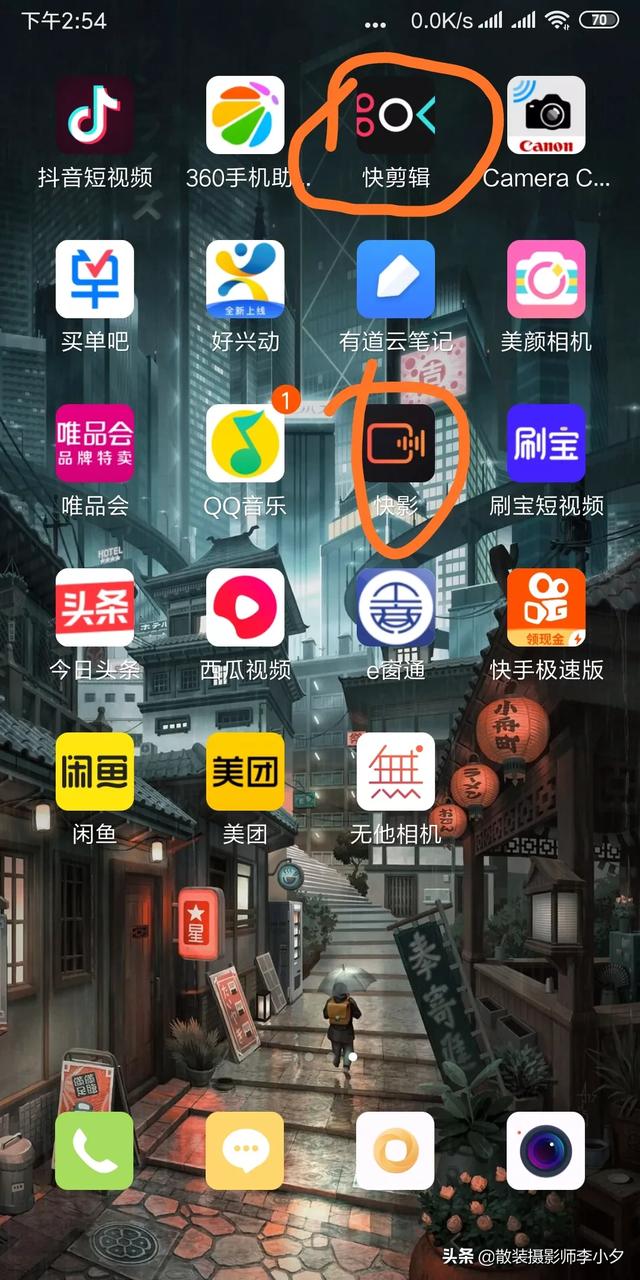Launch 西瓜视频
The image size is (640, 1280).
tap(245, 607)
